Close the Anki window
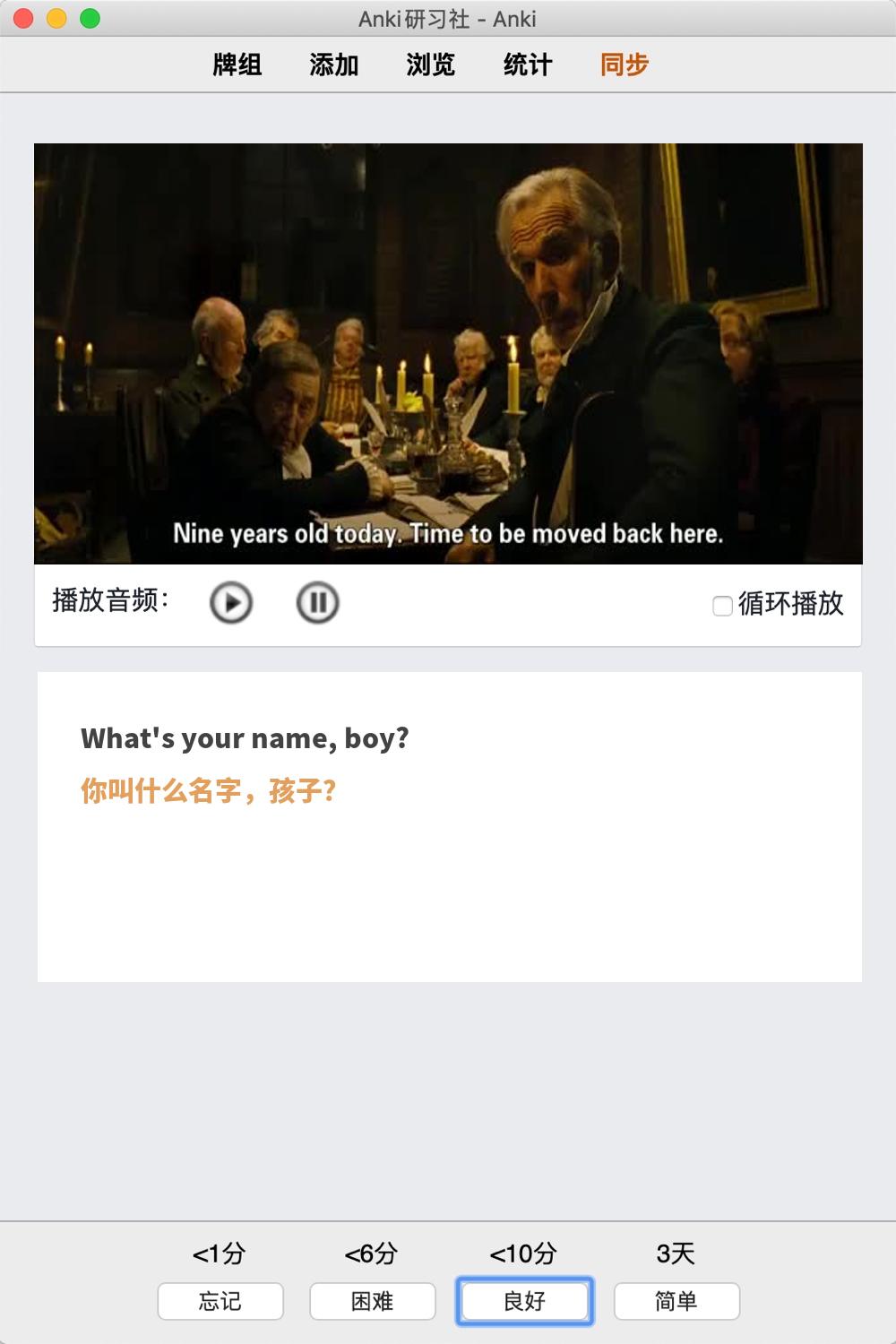This screenshot has width=896, height=1344. tap(24, 19)
